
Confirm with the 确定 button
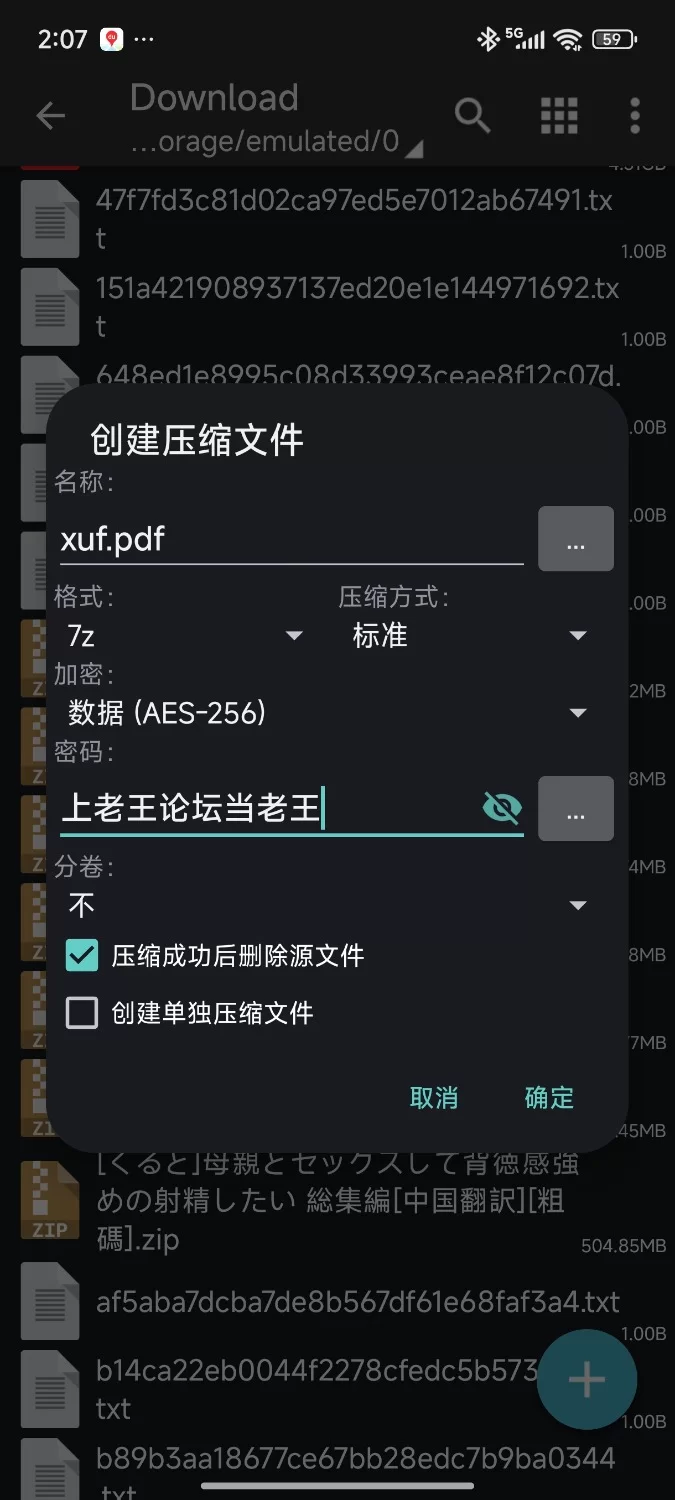pyautogui.click(x=549, y=1098)
